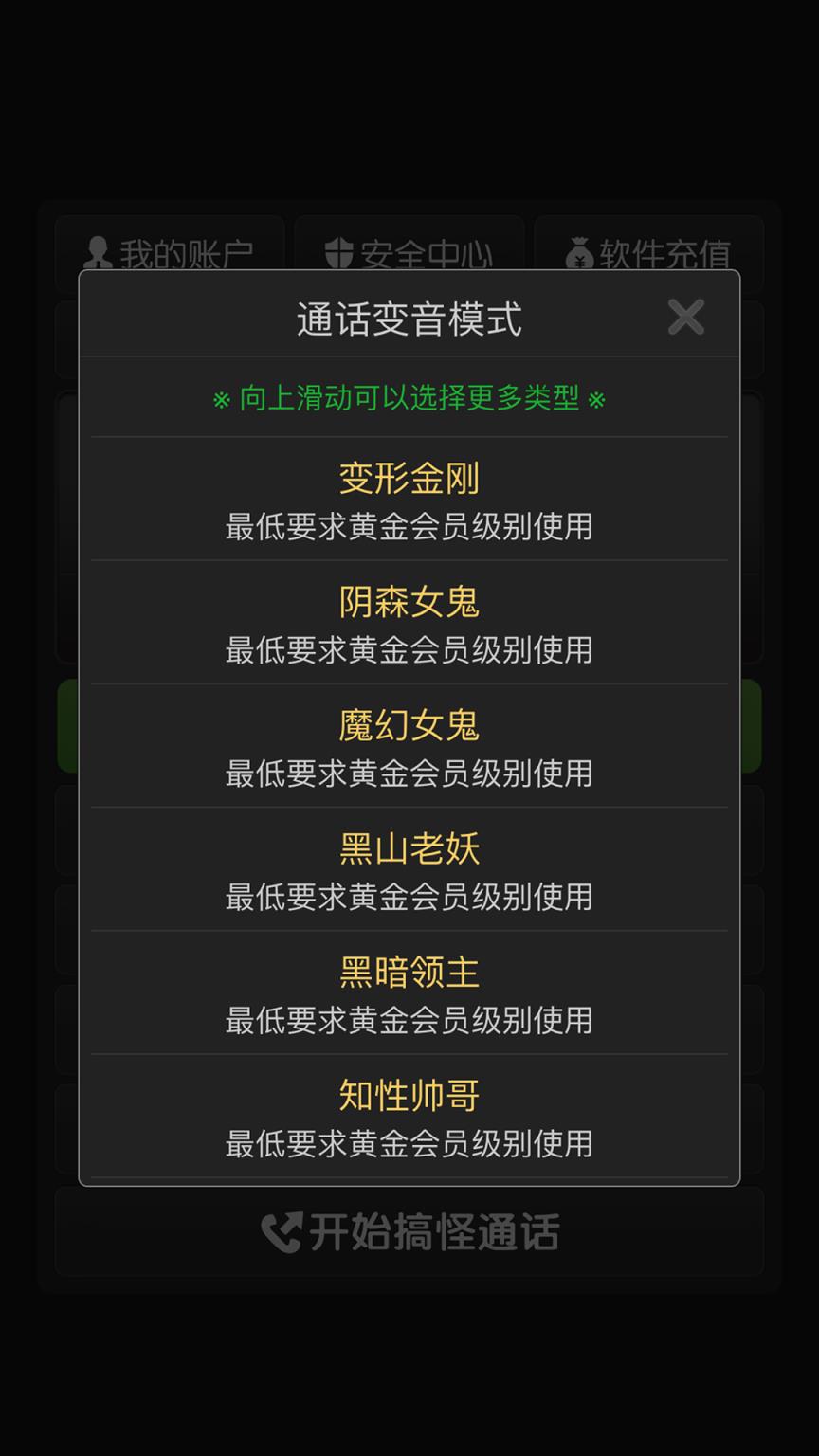Select the 阴森女鬼 voice mode
Screen dimensions: 819x1456
click(x=408, y=602)
